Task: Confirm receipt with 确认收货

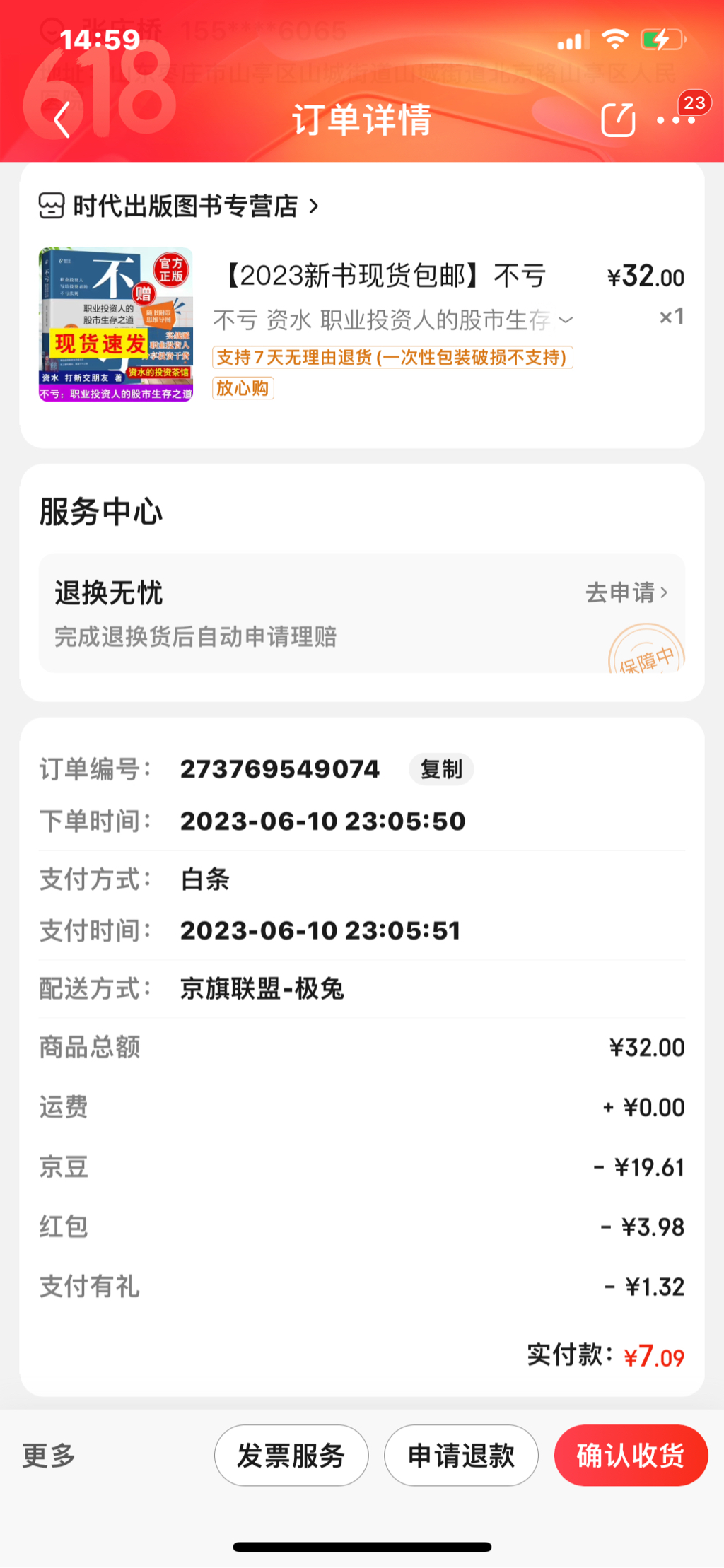Action: pyautogui.click(x=631, y=1456)
